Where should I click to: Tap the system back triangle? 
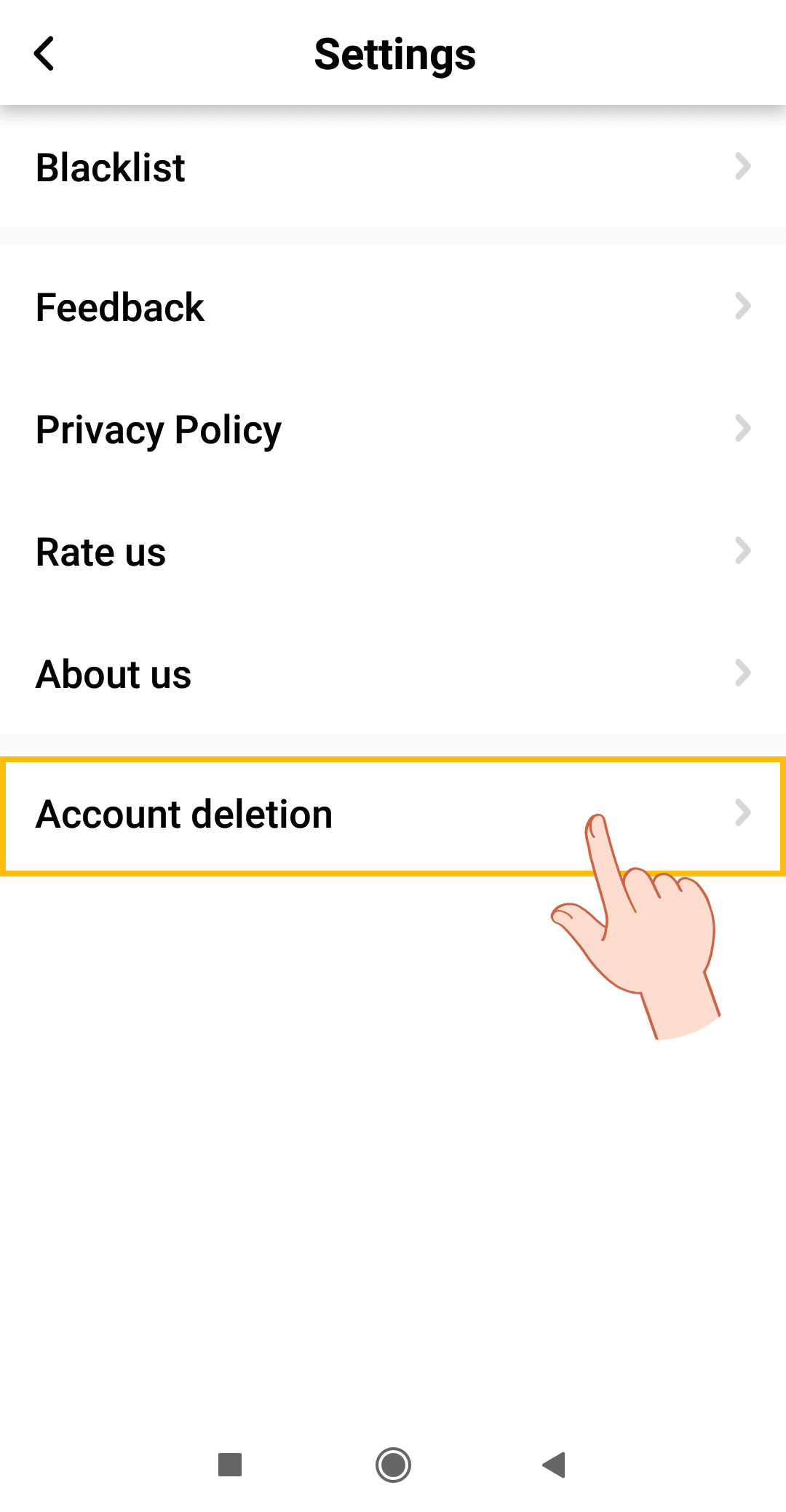click(554, 1464)
